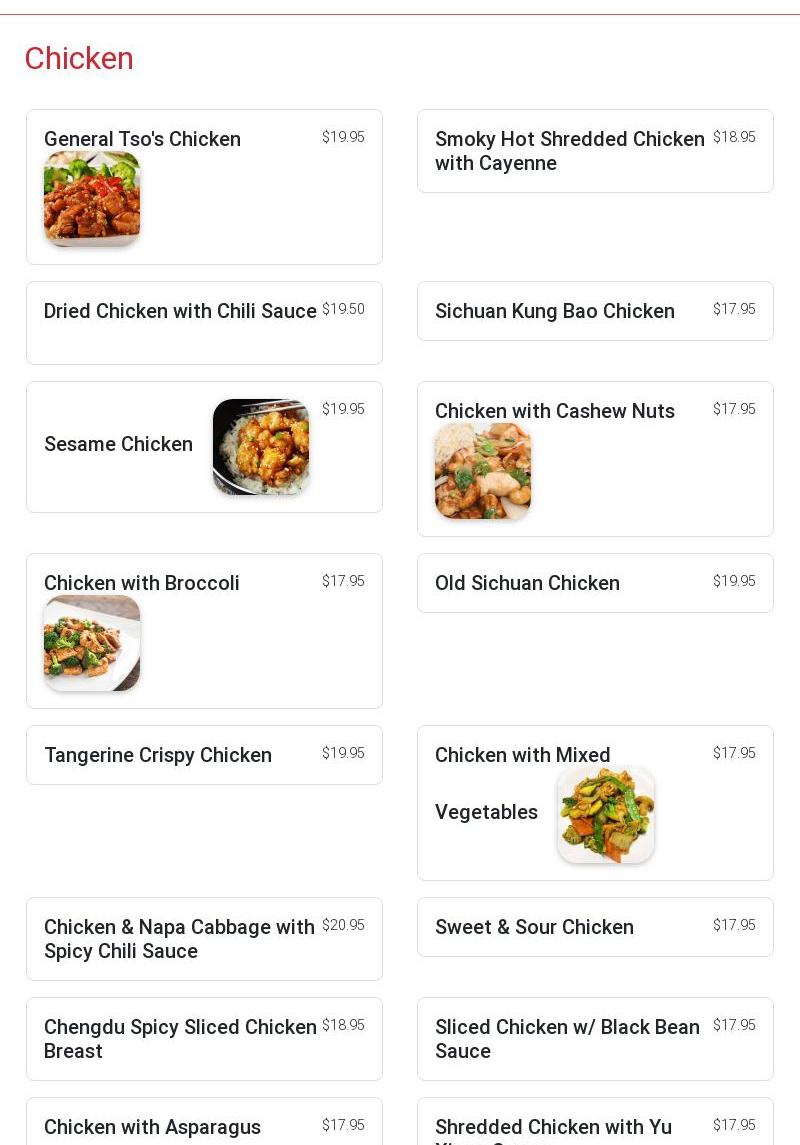This screenshot has width=800, height=1145.
Task: Choose Chicken & Napa Cabbage with Spicy Chili Sauce
Action: tap(204, 939)
